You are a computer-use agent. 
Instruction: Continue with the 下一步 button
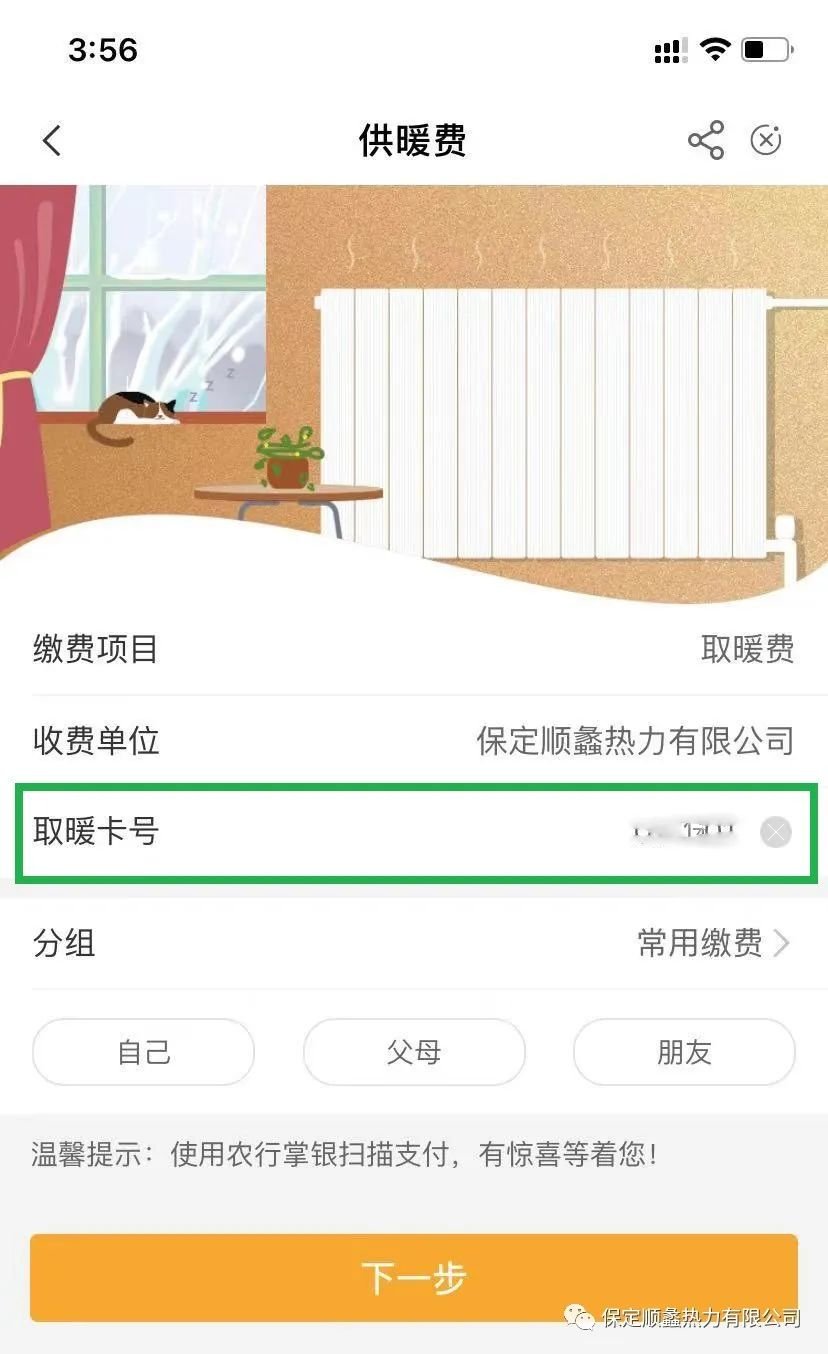pos(414,1278)
